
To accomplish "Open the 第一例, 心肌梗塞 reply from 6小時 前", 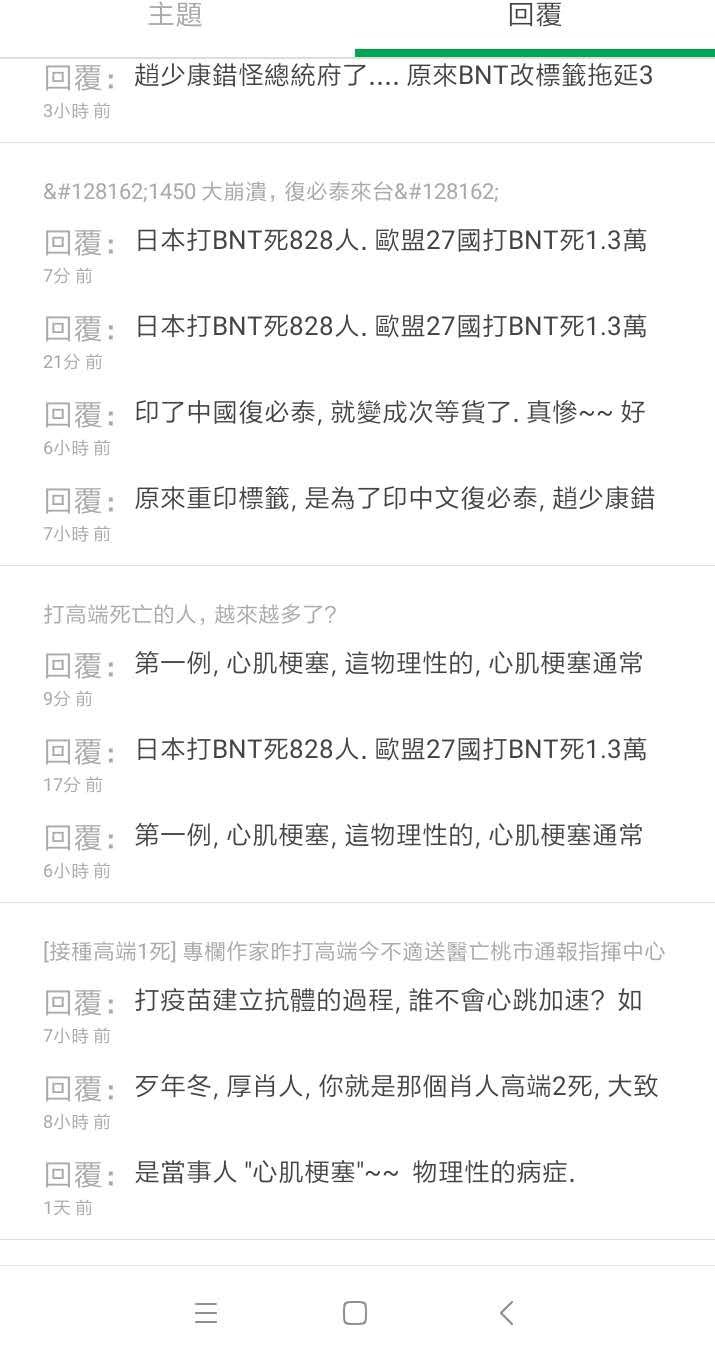I will 388,837.
